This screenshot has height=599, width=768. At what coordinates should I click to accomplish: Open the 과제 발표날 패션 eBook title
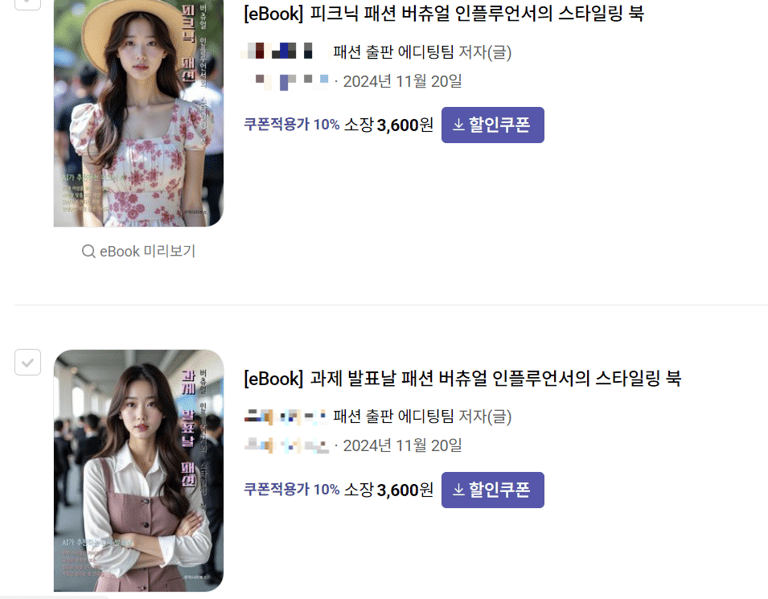click(x=462, y=379)
